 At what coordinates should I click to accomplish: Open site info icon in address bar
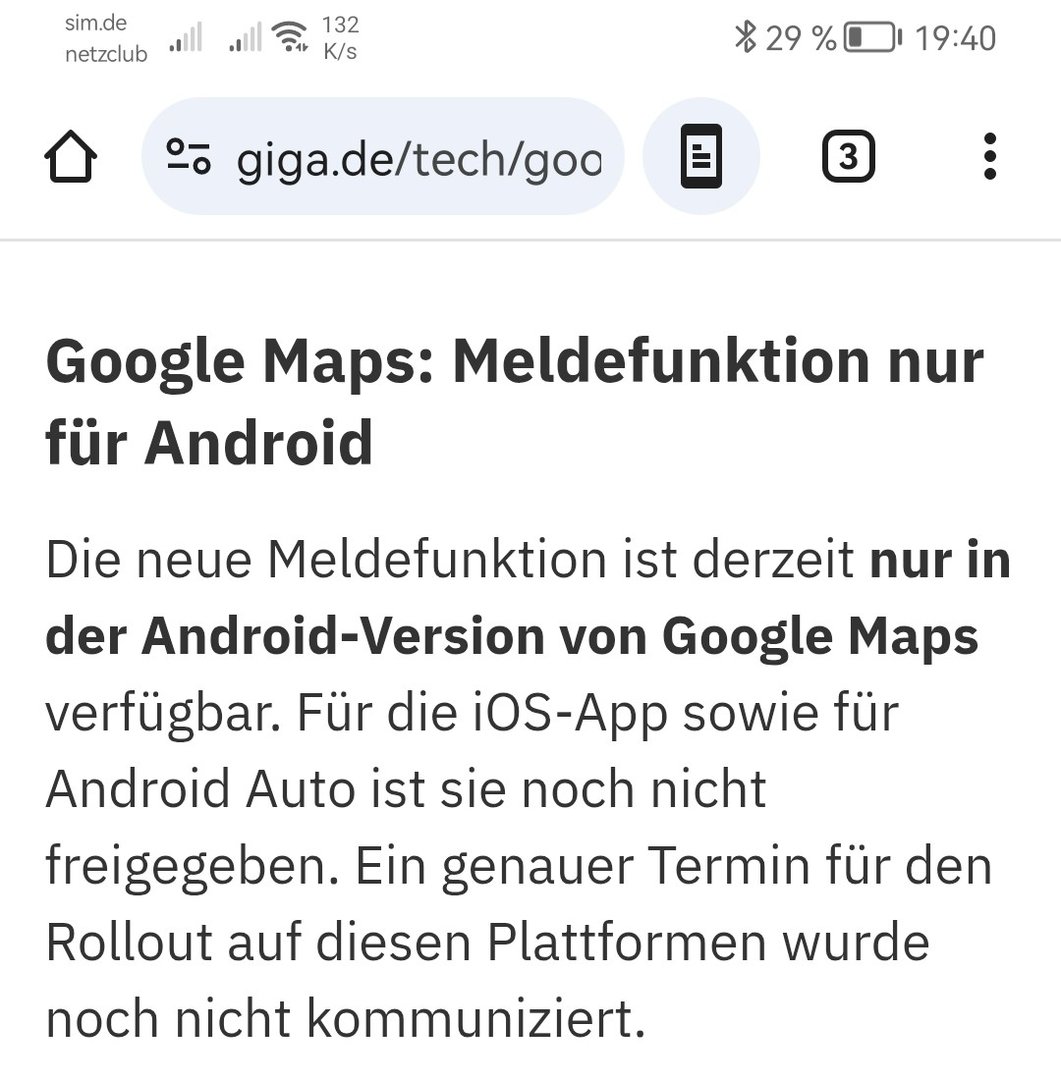tap(188, 157)
